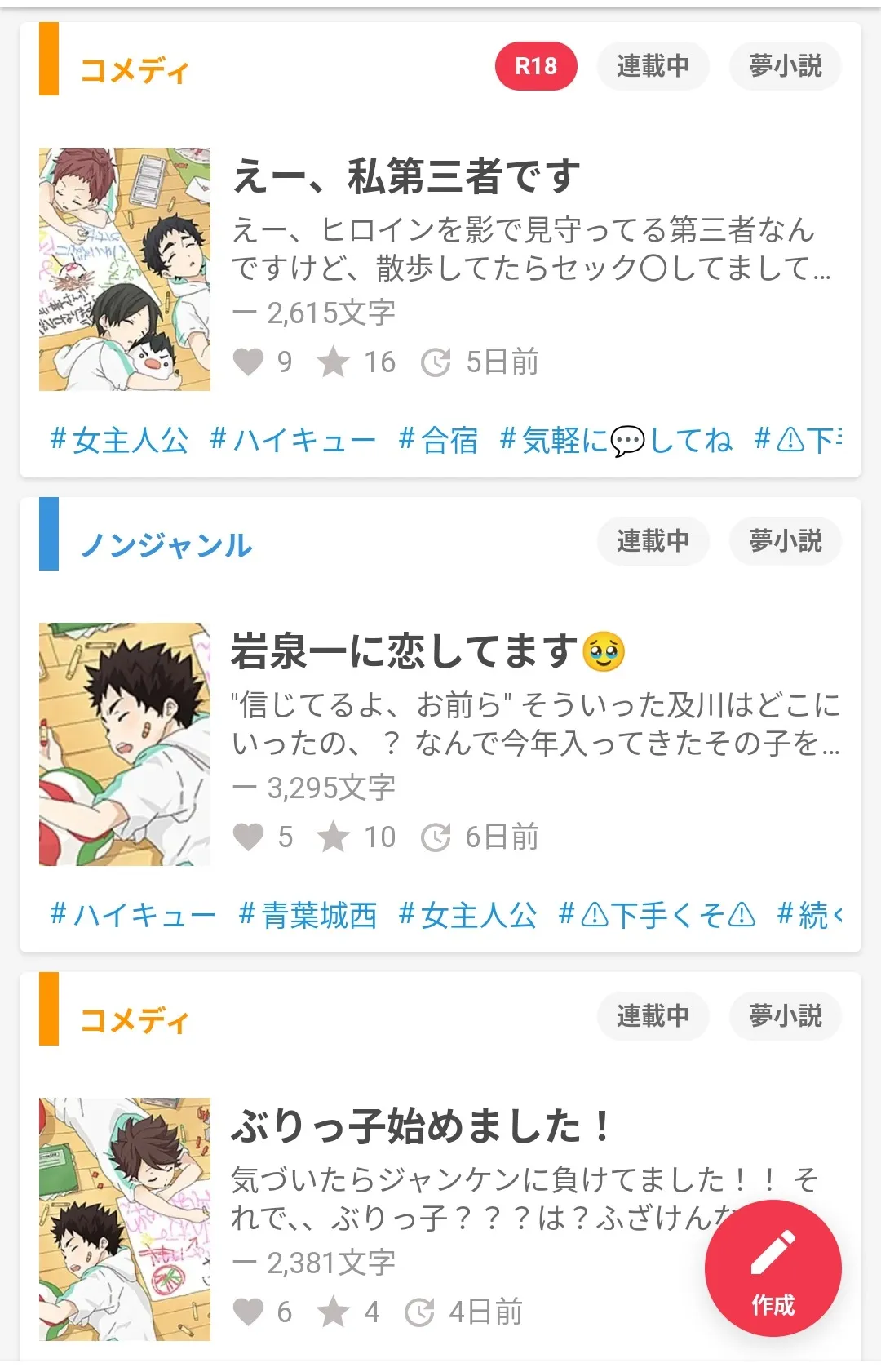881x1372 pixels.
Task: Tap the red 作成 create button
Action: [x=773, y=1267]
